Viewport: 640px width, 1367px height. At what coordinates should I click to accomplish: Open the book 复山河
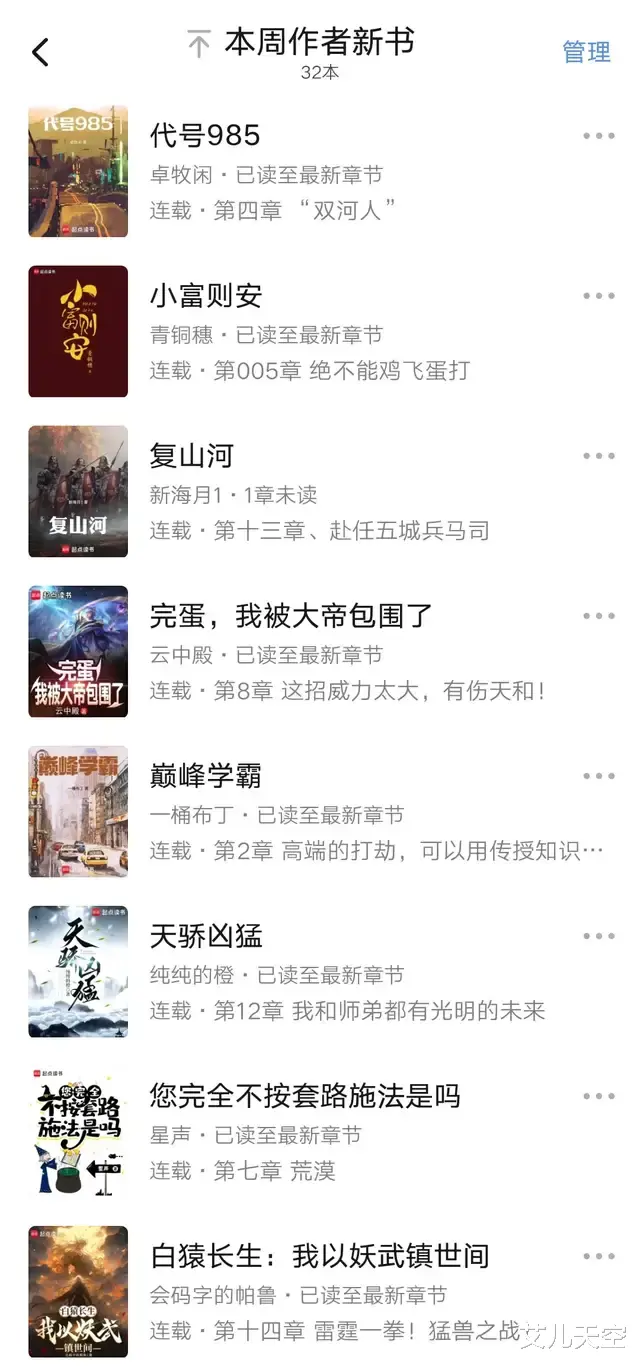click(x=191, y=456)
